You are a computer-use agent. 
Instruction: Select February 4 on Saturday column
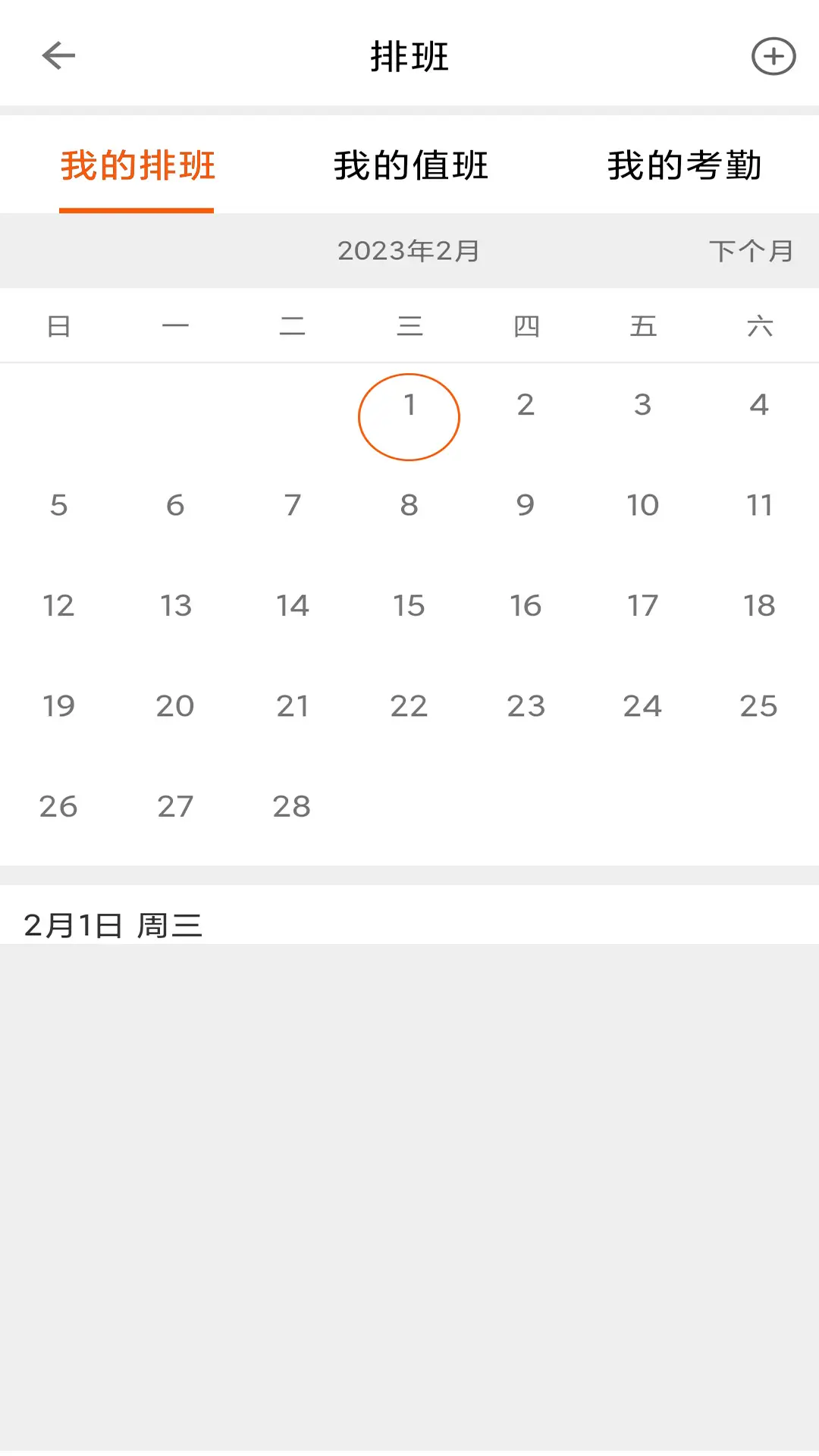point(759,404)
